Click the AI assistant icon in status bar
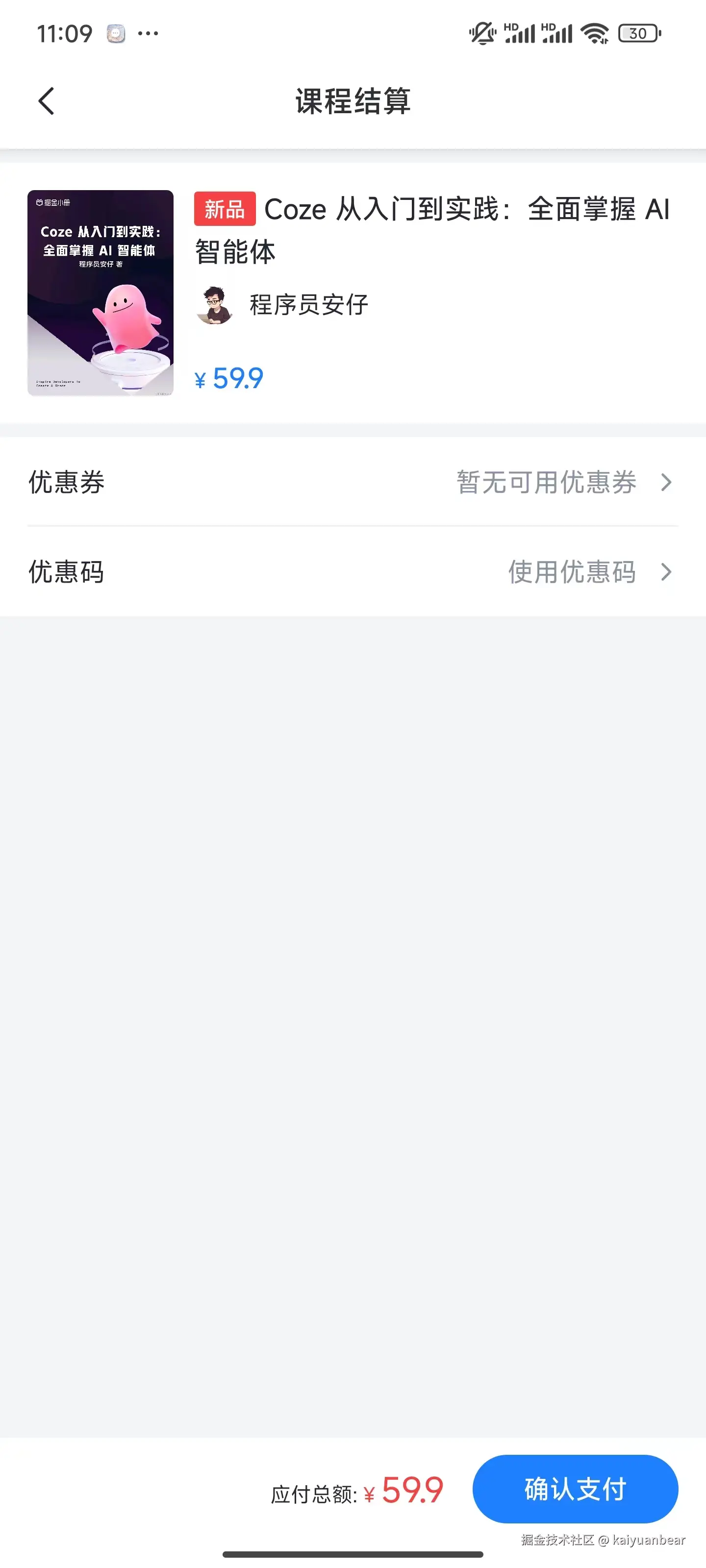This screenshot has height=1568, width=706. [x=115, y=33]
